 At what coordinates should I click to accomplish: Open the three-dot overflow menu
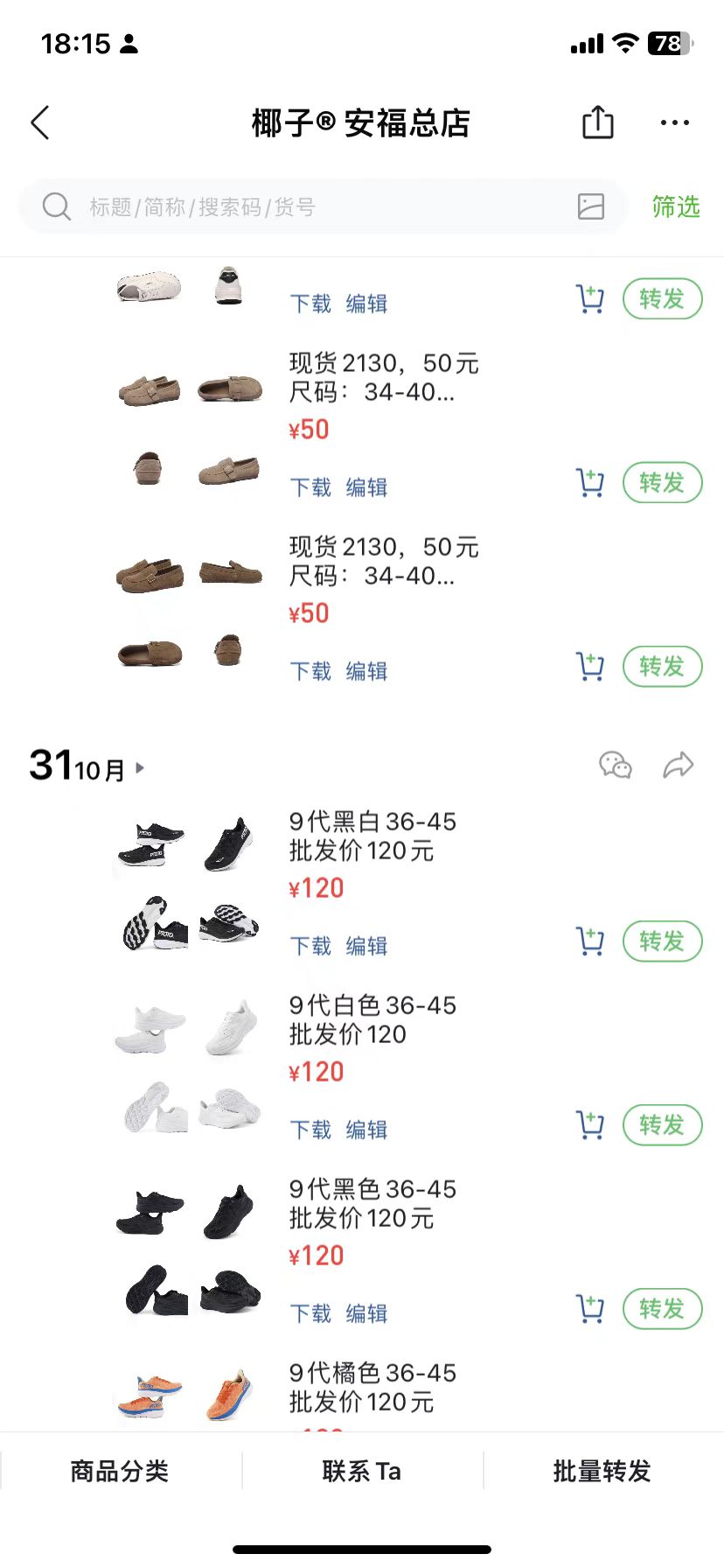[674, 123]
